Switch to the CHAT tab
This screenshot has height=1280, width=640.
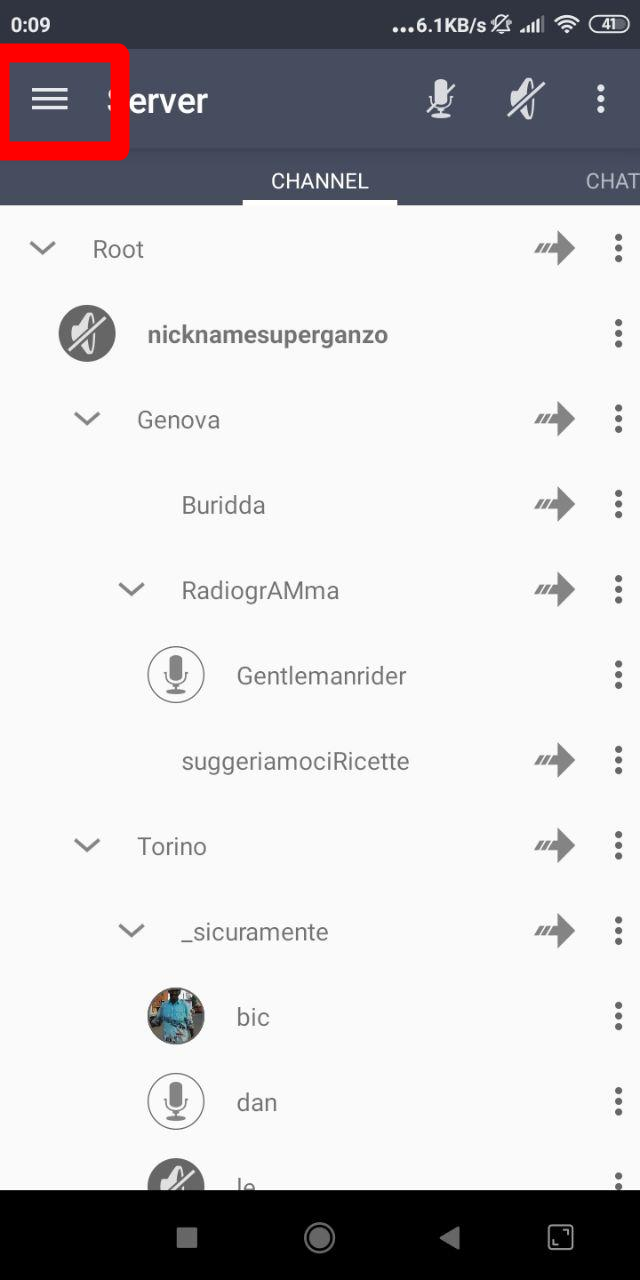612,181
